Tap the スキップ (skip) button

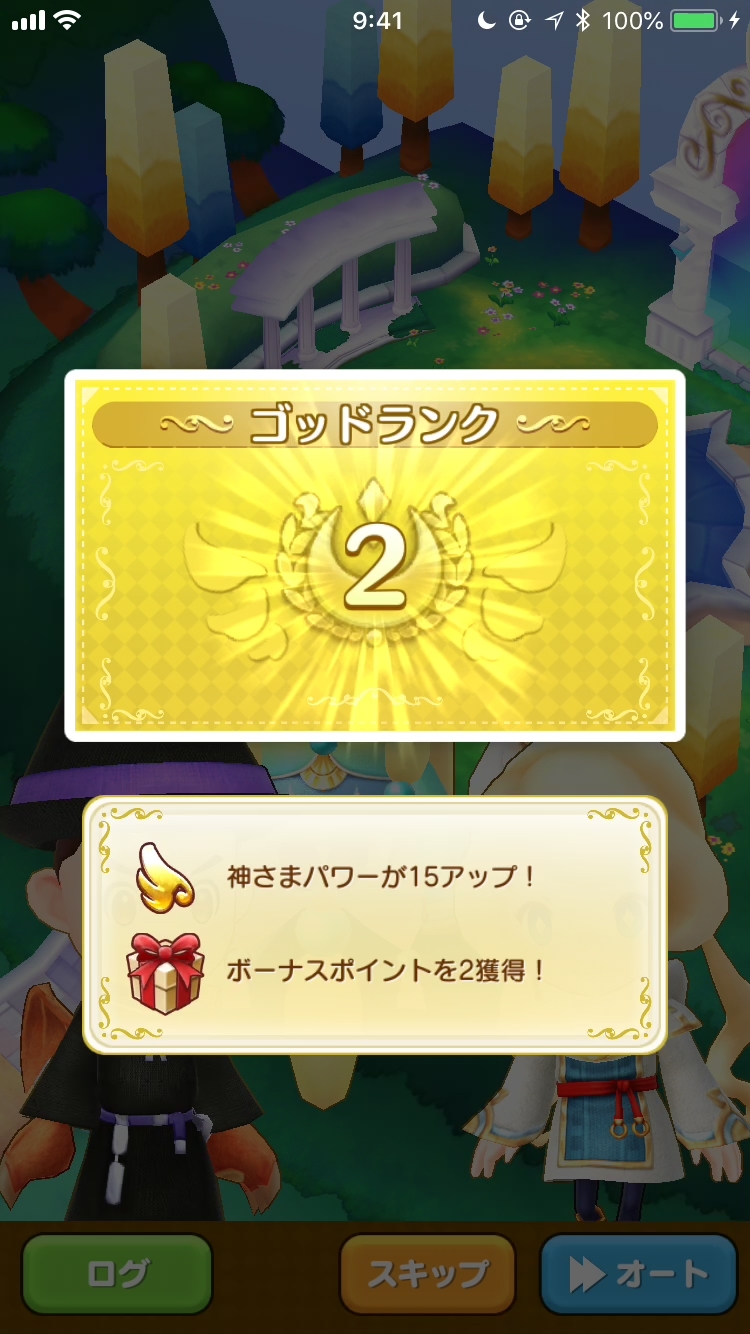(428, 1273)
